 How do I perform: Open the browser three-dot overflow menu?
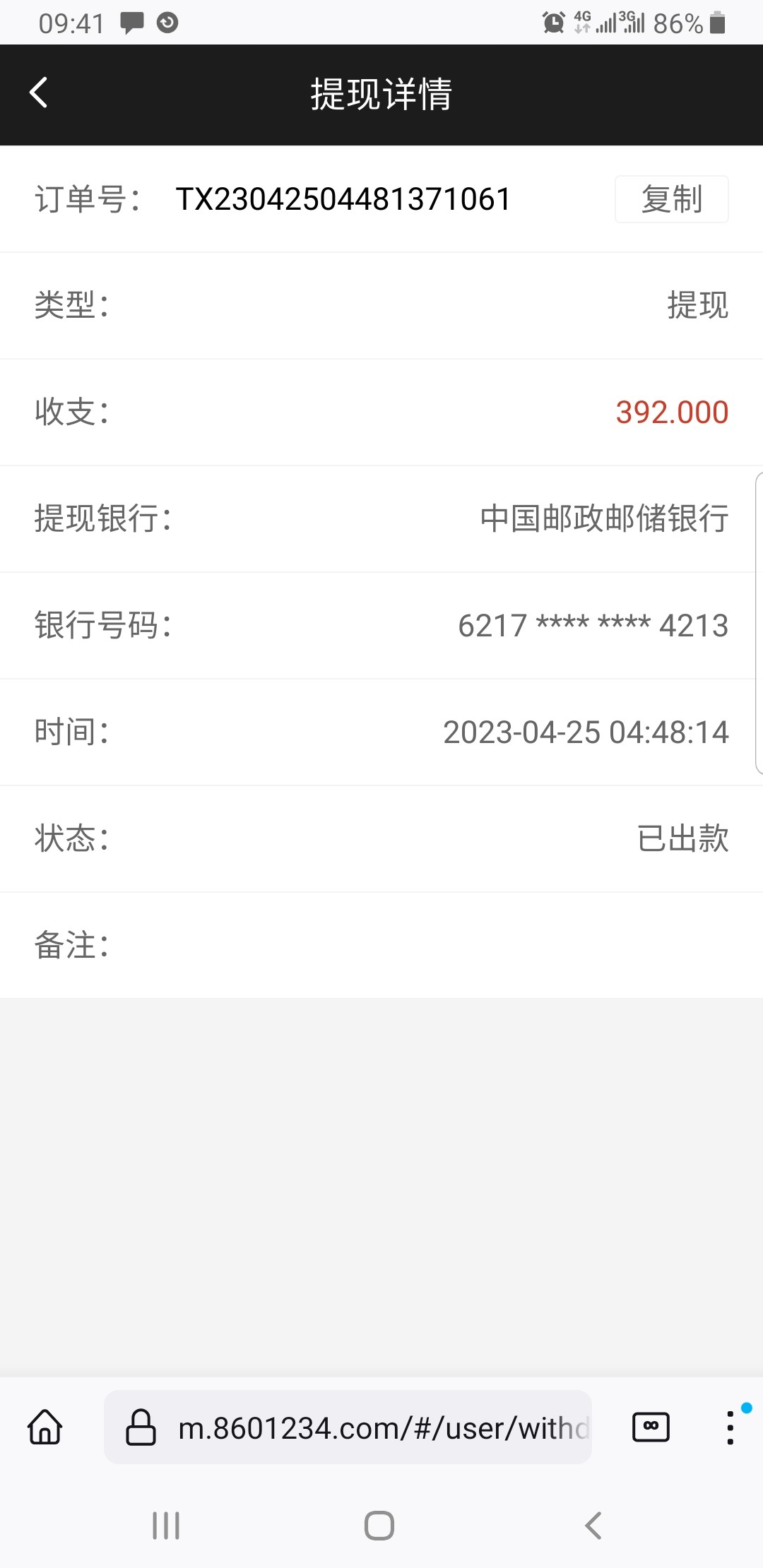(731, 1427)
